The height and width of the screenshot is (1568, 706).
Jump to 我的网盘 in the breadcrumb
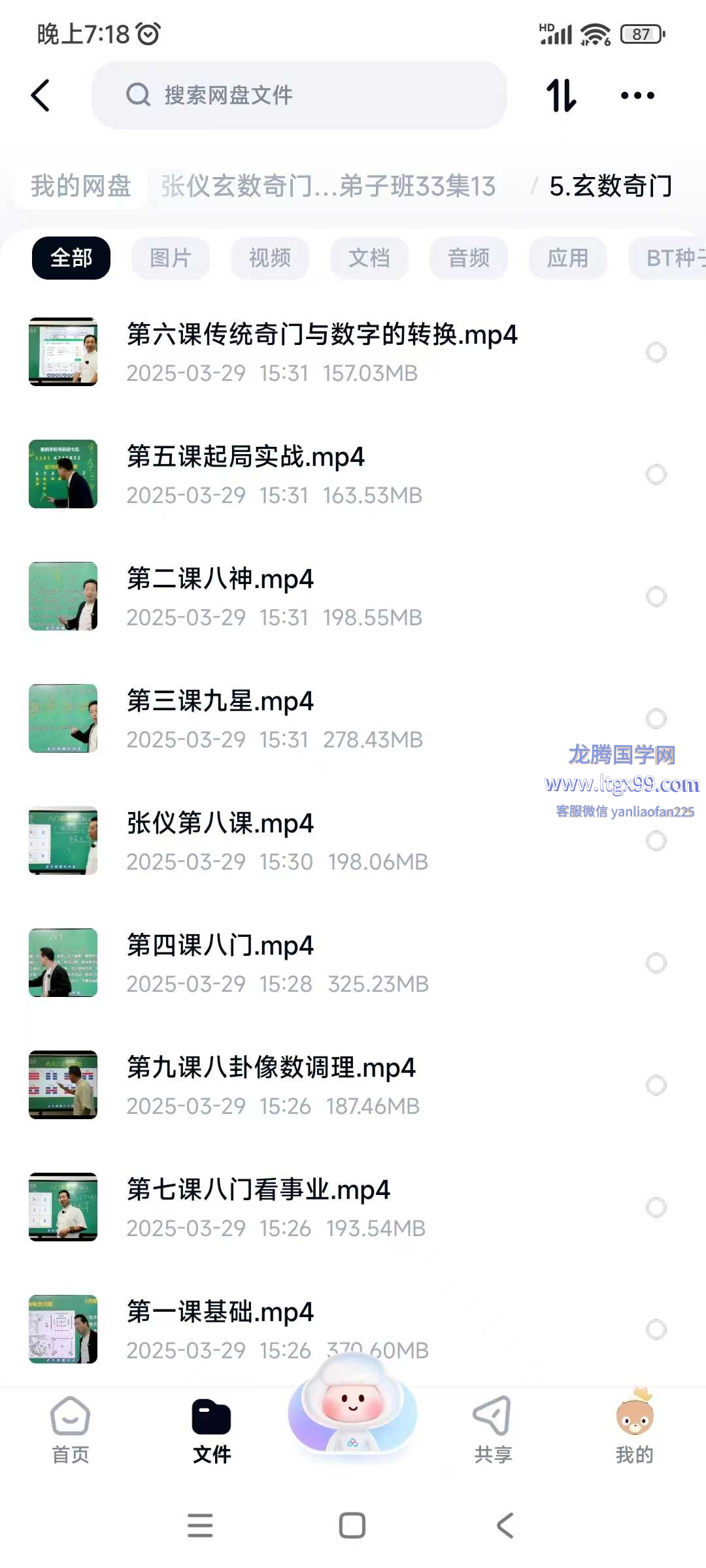point(81,186)
